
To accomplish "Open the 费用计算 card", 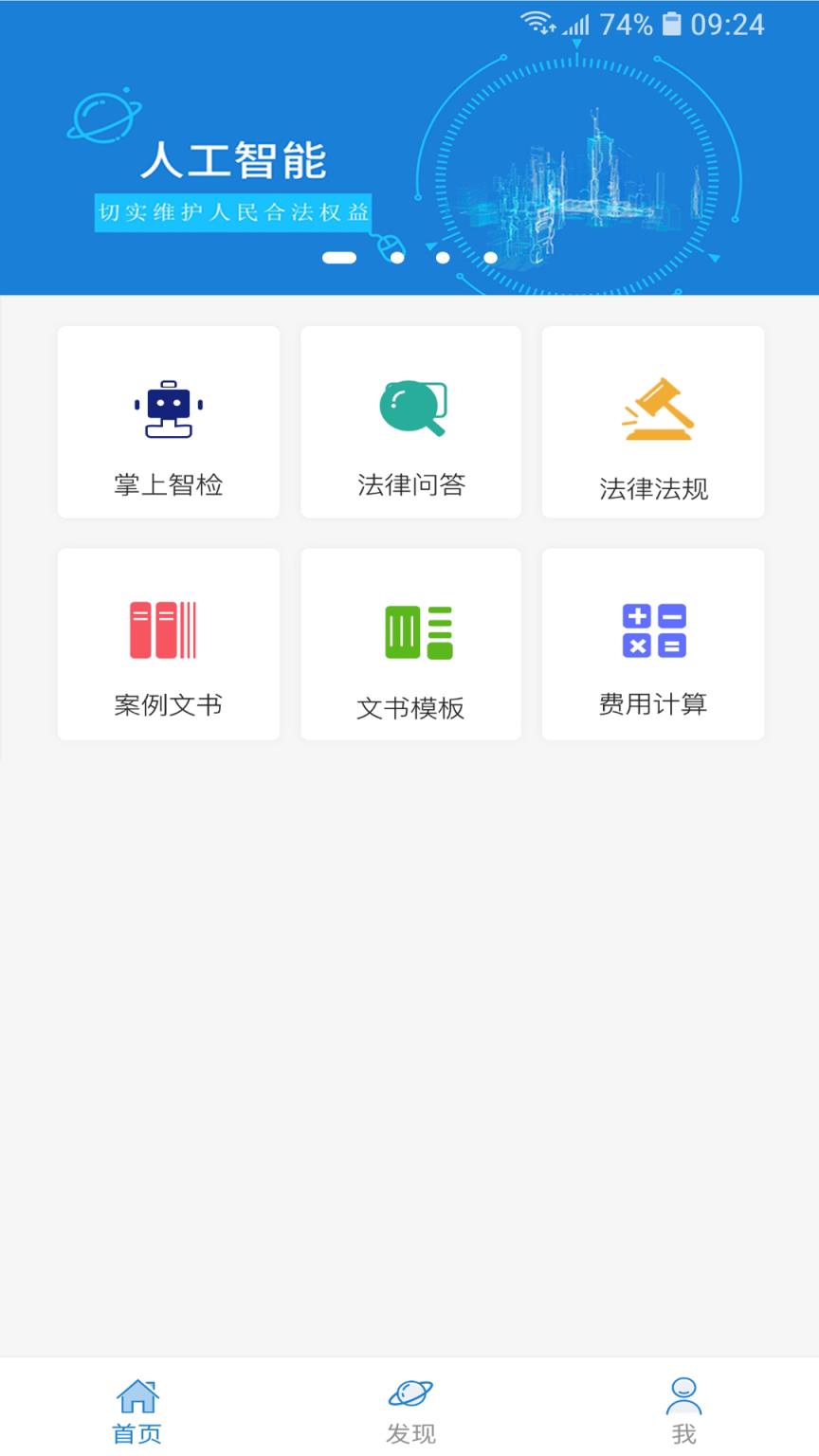I will click(x=652, y=644).
